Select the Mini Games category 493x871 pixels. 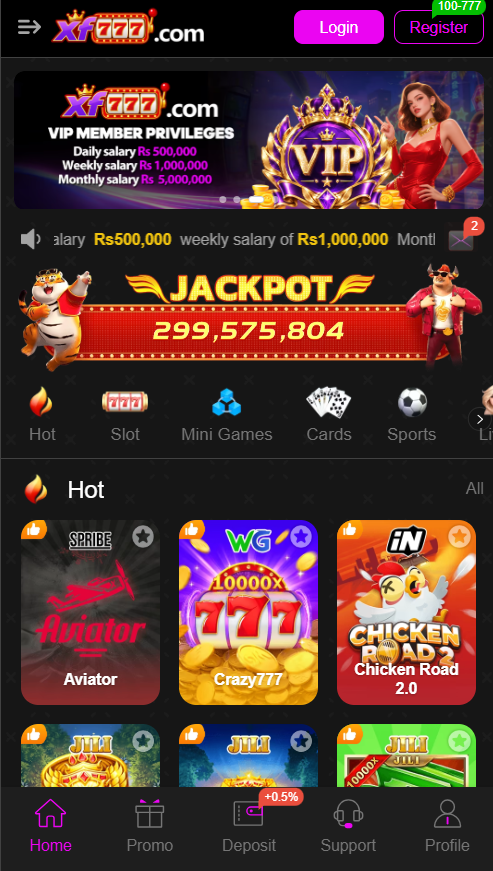[x=227, y=415]
